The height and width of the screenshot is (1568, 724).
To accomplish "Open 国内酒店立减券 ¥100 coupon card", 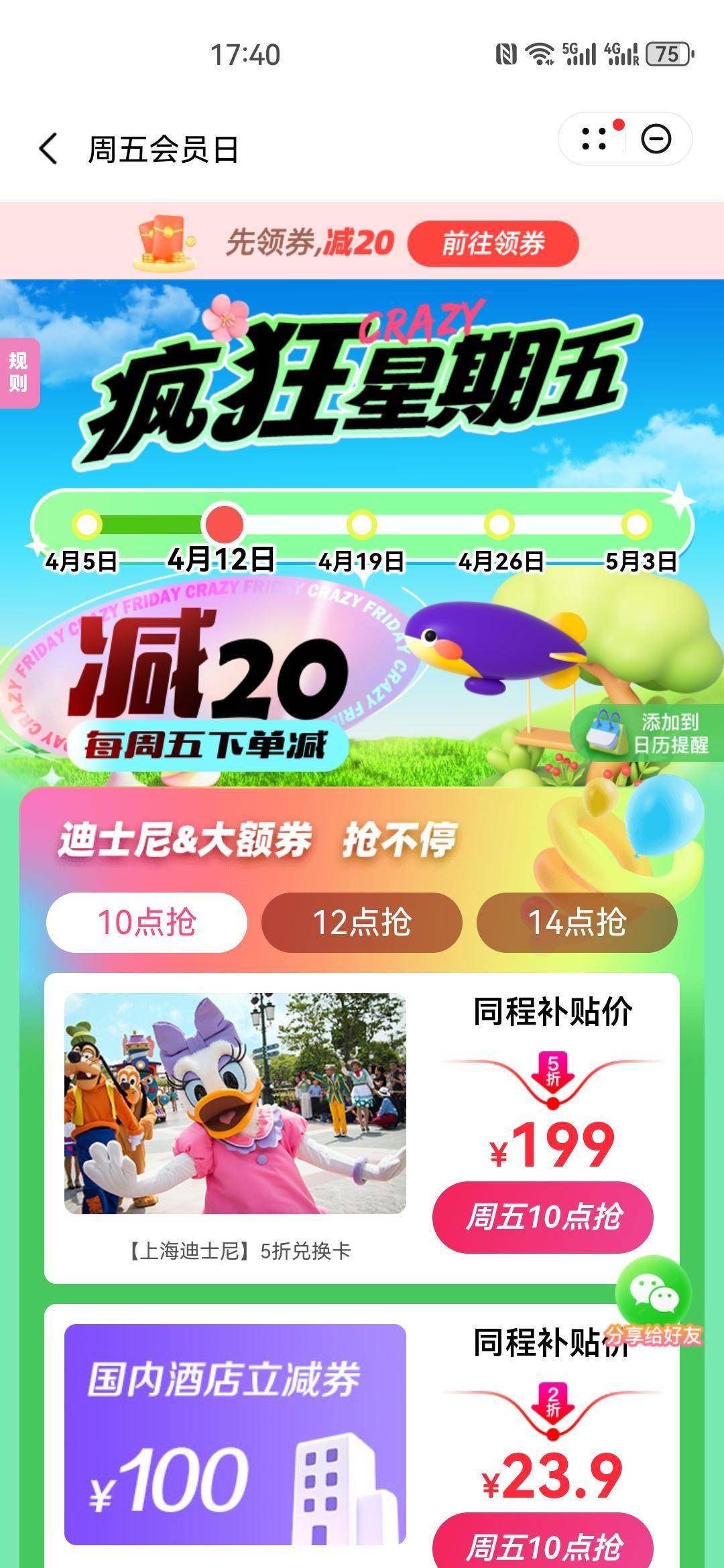I will 235,1434.
